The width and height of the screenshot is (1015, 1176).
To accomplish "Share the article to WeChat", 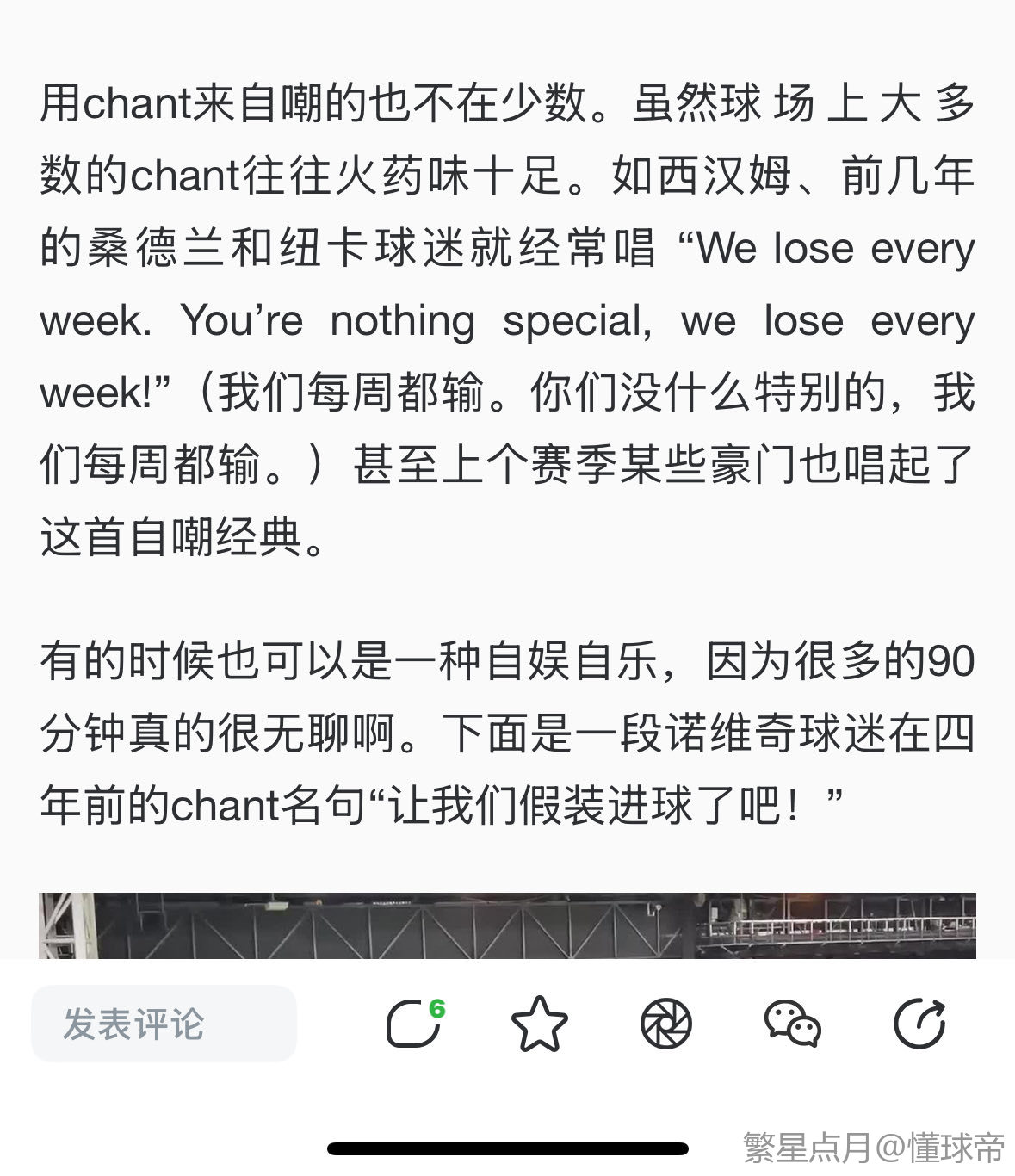I will point(792,1024).
